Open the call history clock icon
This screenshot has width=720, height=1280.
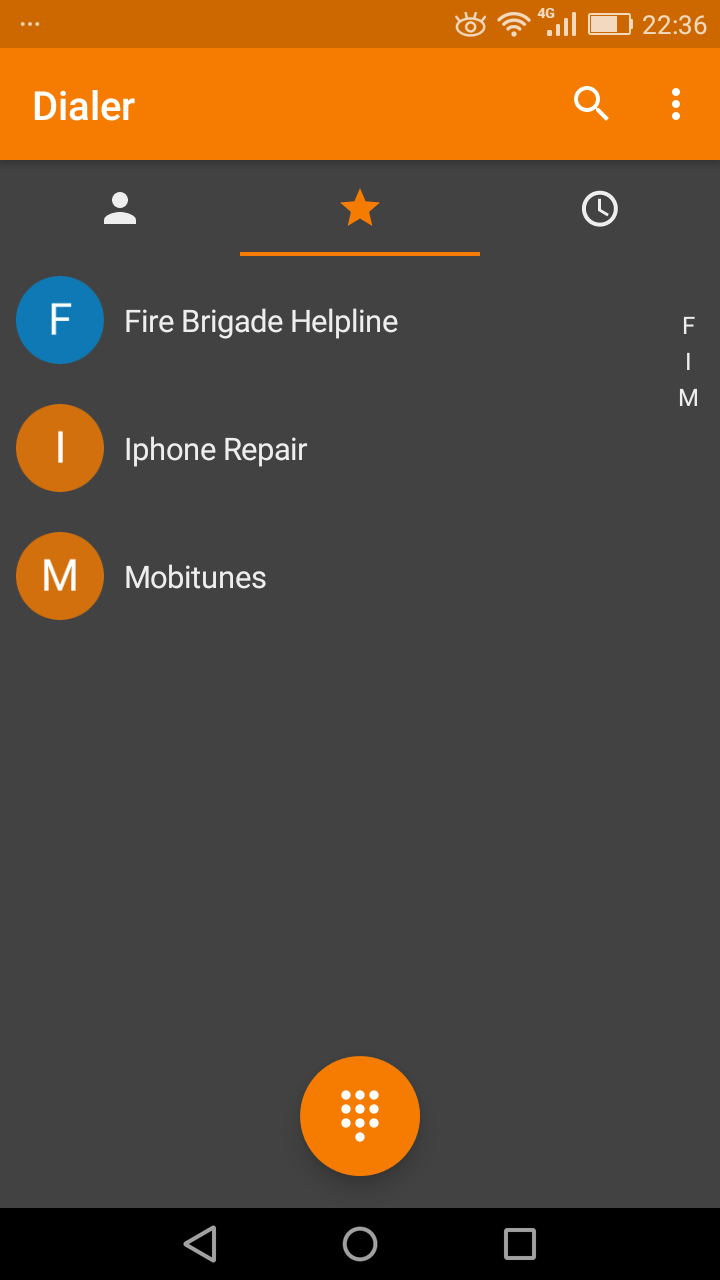600,208
